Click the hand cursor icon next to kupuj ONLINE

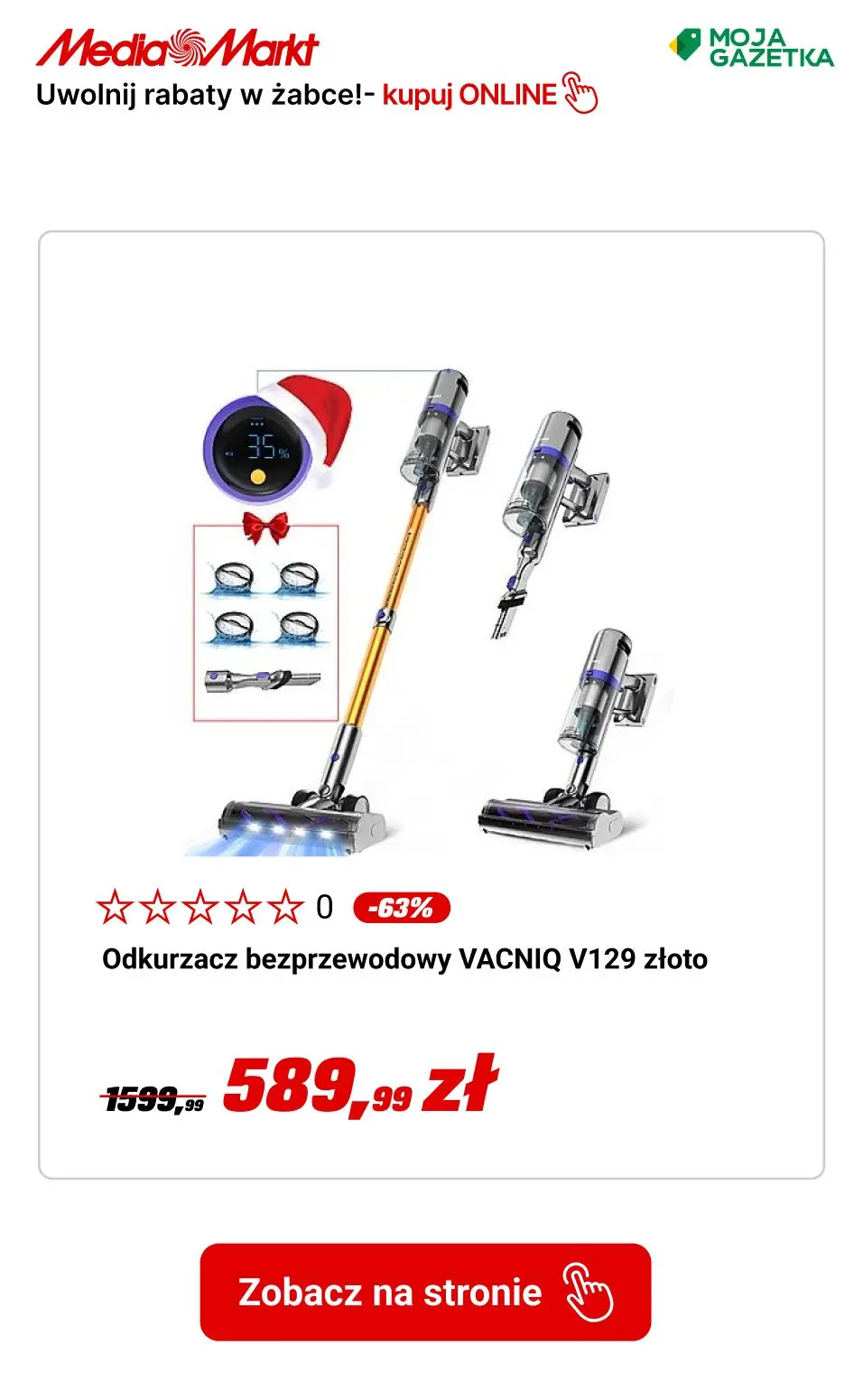click(x=579, y=97)
